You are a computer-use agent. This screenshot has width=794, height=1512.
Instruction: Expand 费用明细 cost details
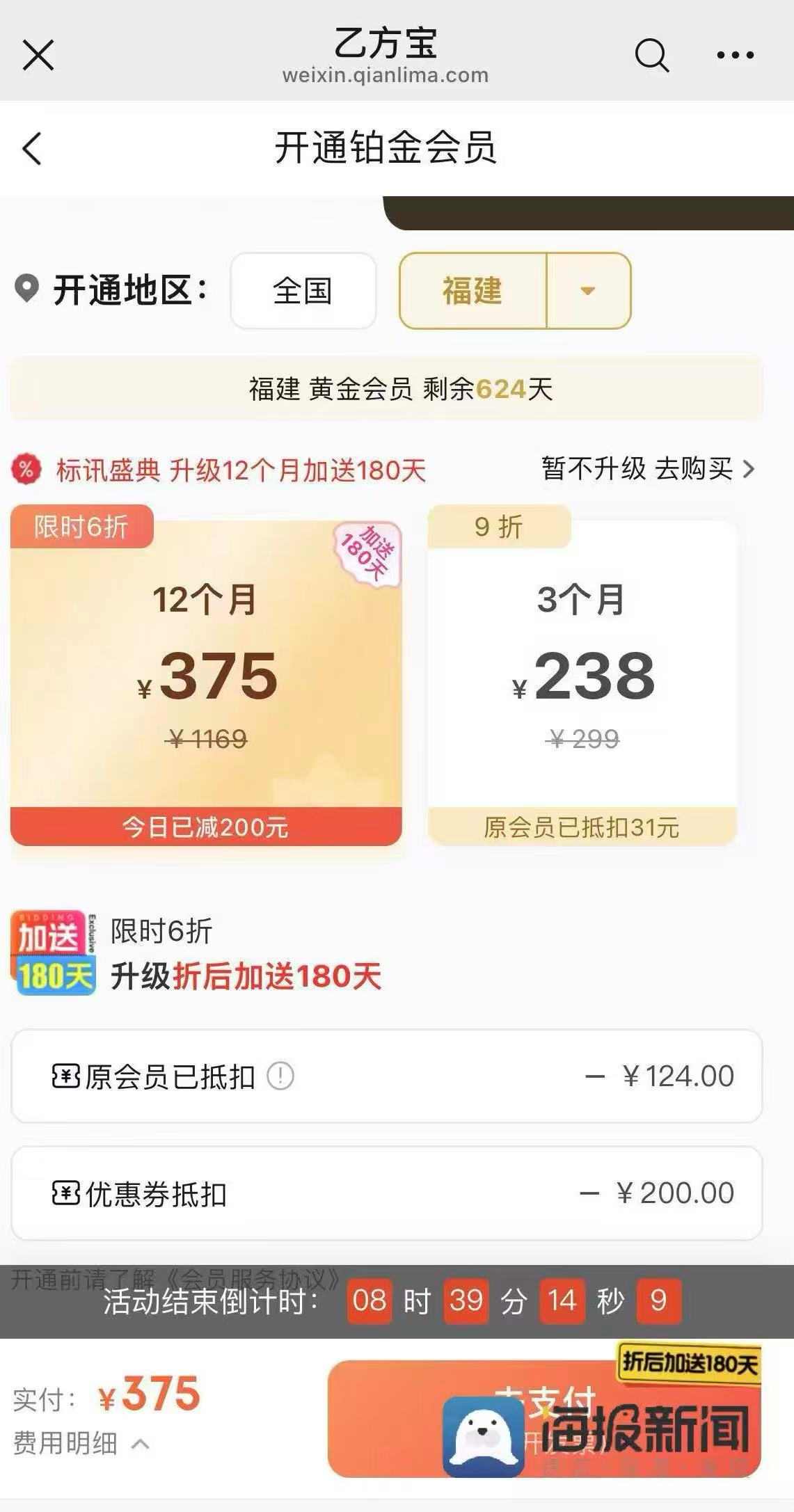[80, 1444]
